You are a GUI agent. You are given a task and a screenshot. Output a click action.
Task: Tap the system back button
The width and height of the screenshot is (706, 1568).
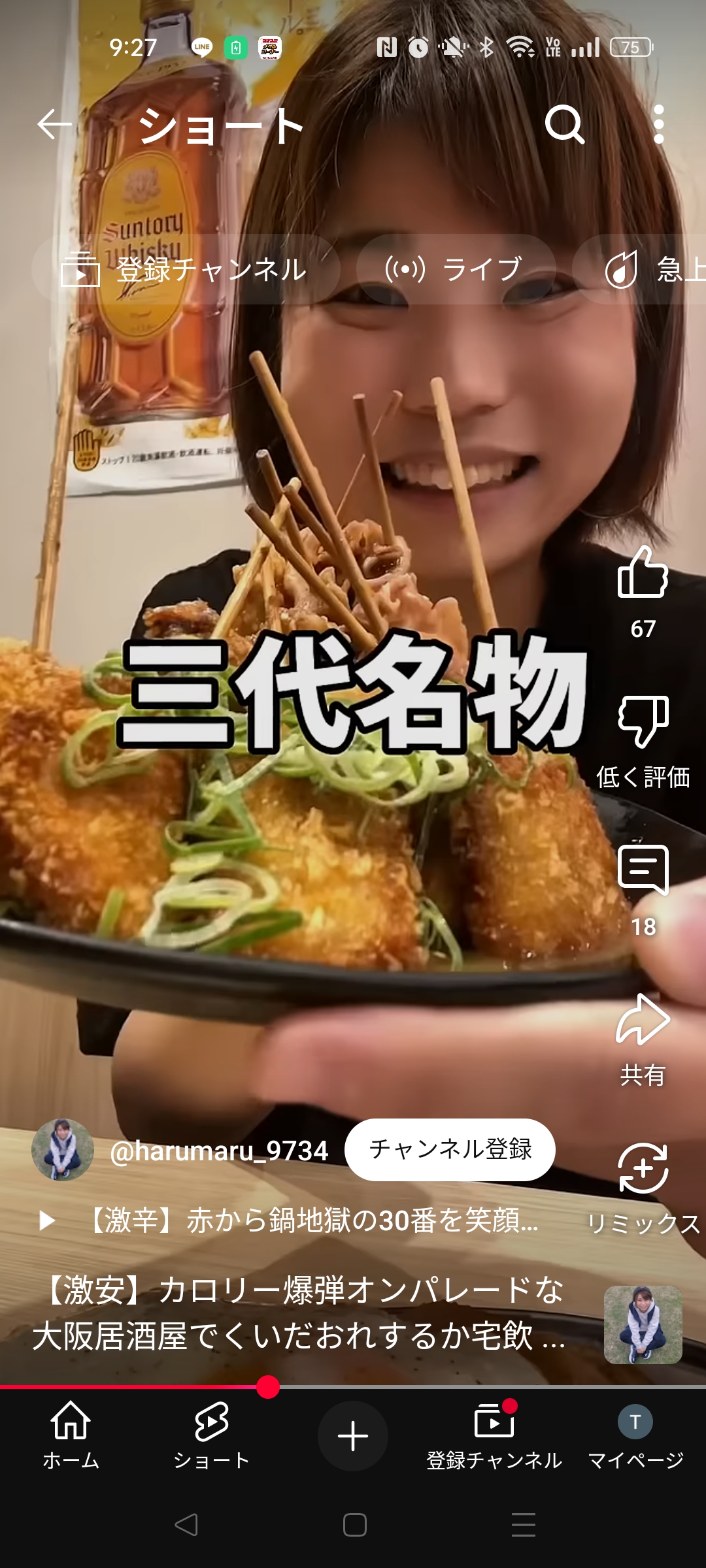186,1525
